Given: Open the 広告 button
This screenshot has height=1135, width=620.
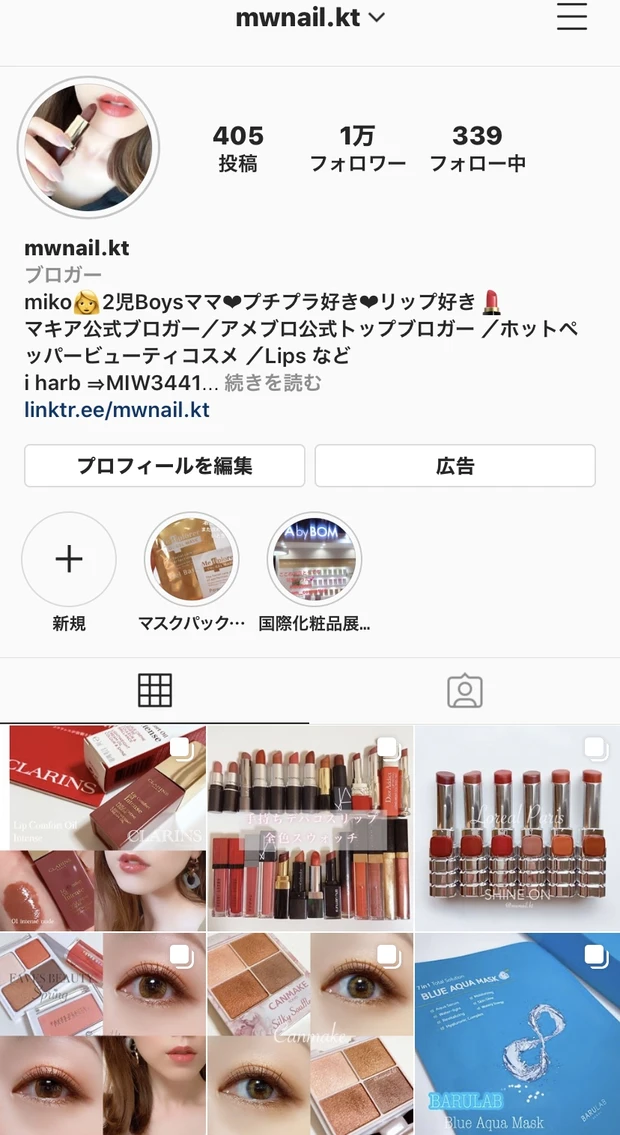Looking at the screenshot, I should coord(455,466).
